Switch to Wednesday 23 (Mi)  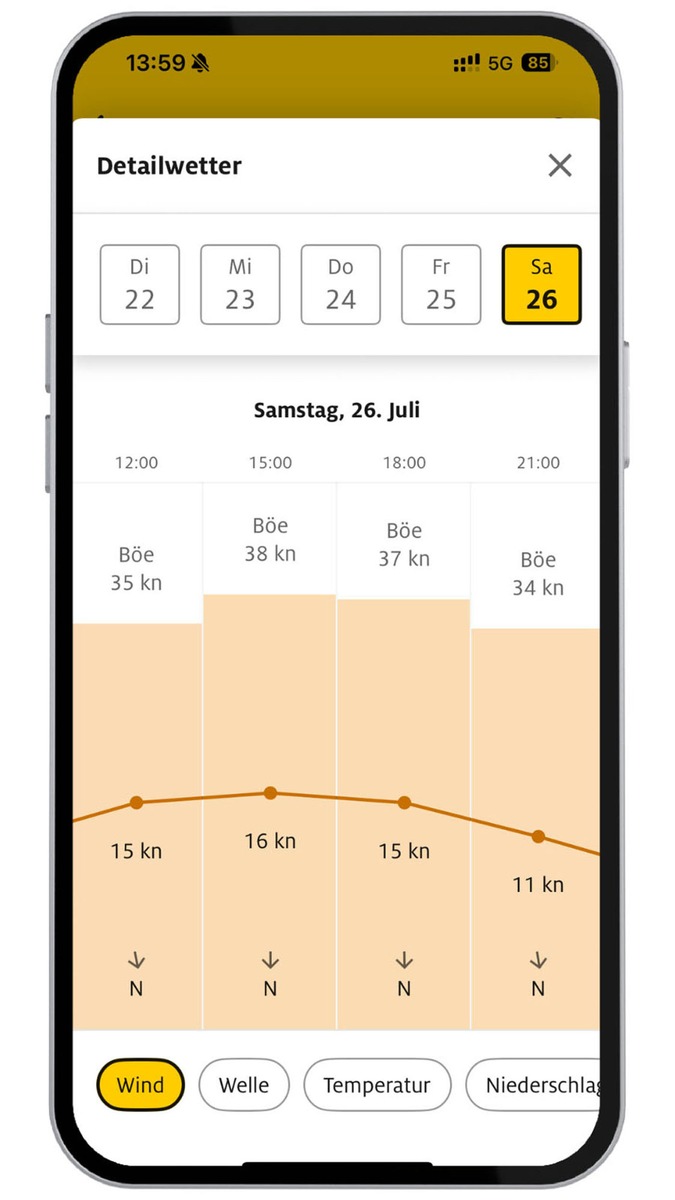240,285
